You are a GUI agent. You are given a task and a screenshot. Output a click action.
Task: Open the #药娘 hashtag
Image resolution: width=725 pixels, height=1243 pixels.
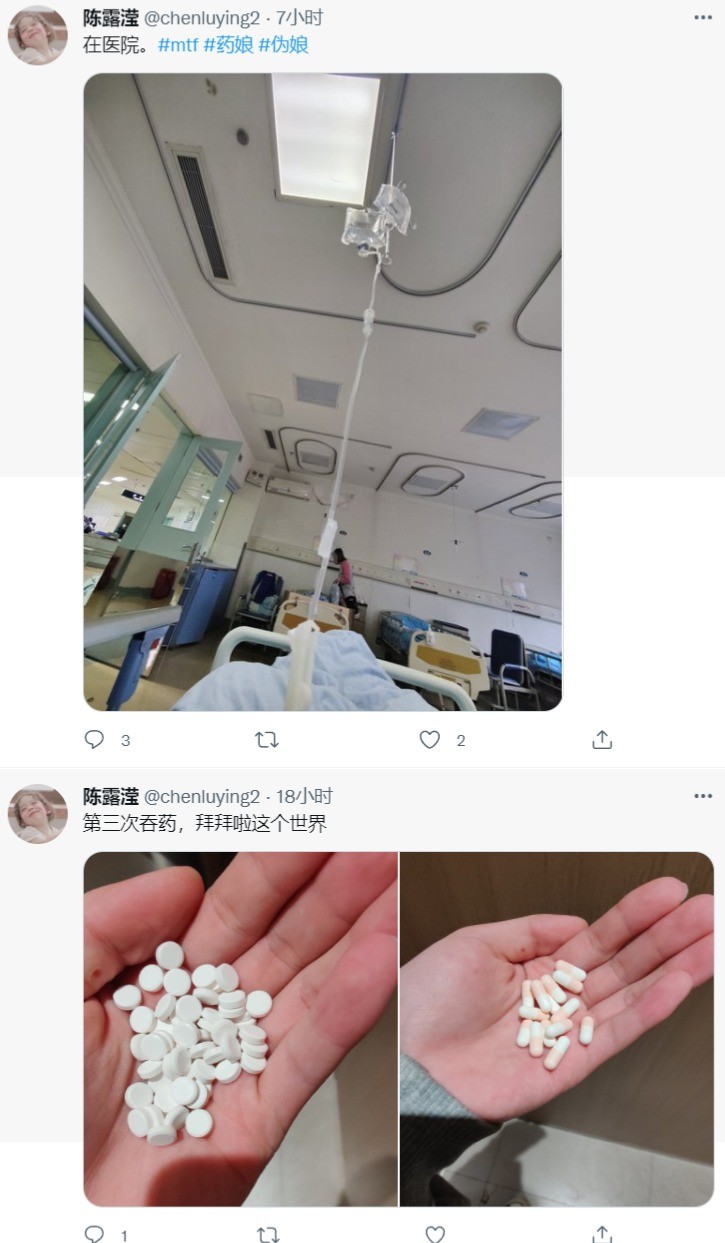point(228,44)
